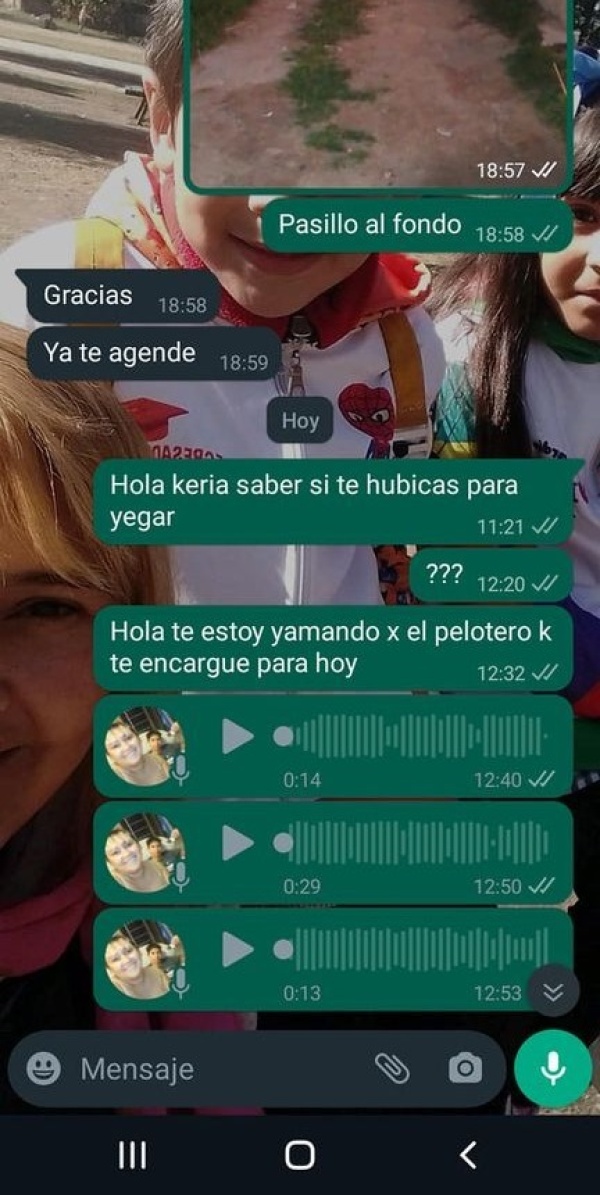Attach a file with the paperclip
Image resolution: width=600 pixels, height=1195 pixels.
click(x=392, y=1069)
